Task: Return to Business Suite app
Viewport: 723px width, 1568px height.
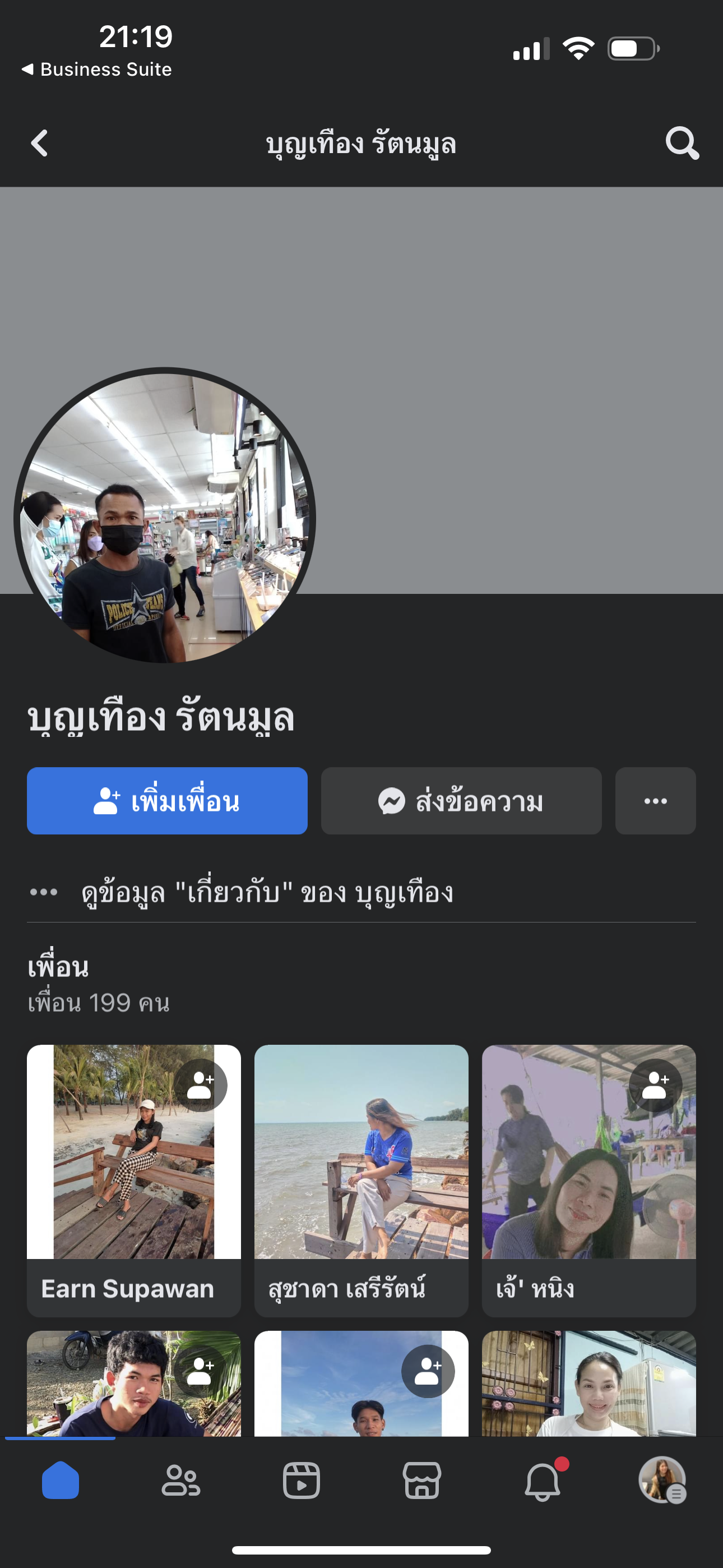Action: click(98, 70)
